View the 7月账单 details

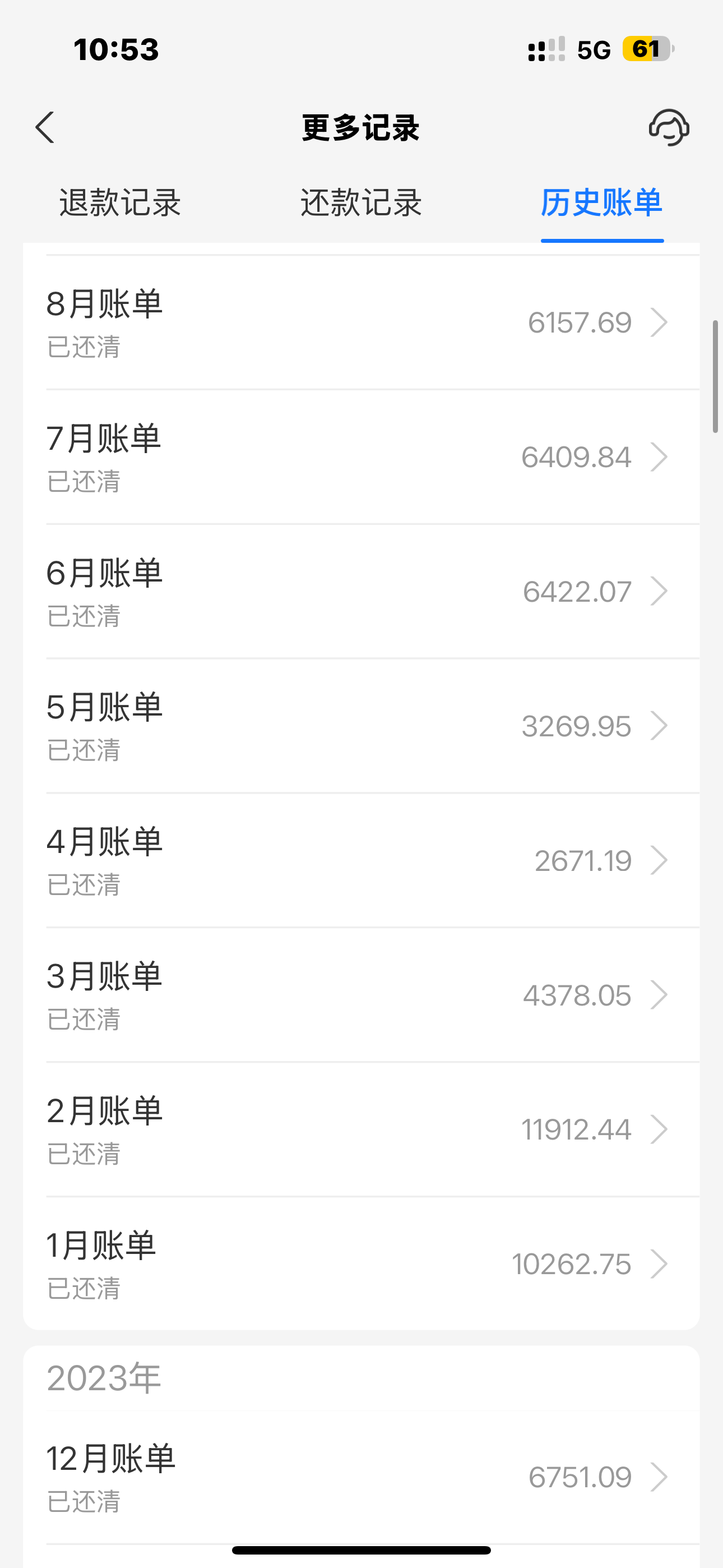[x=361, y=457]
